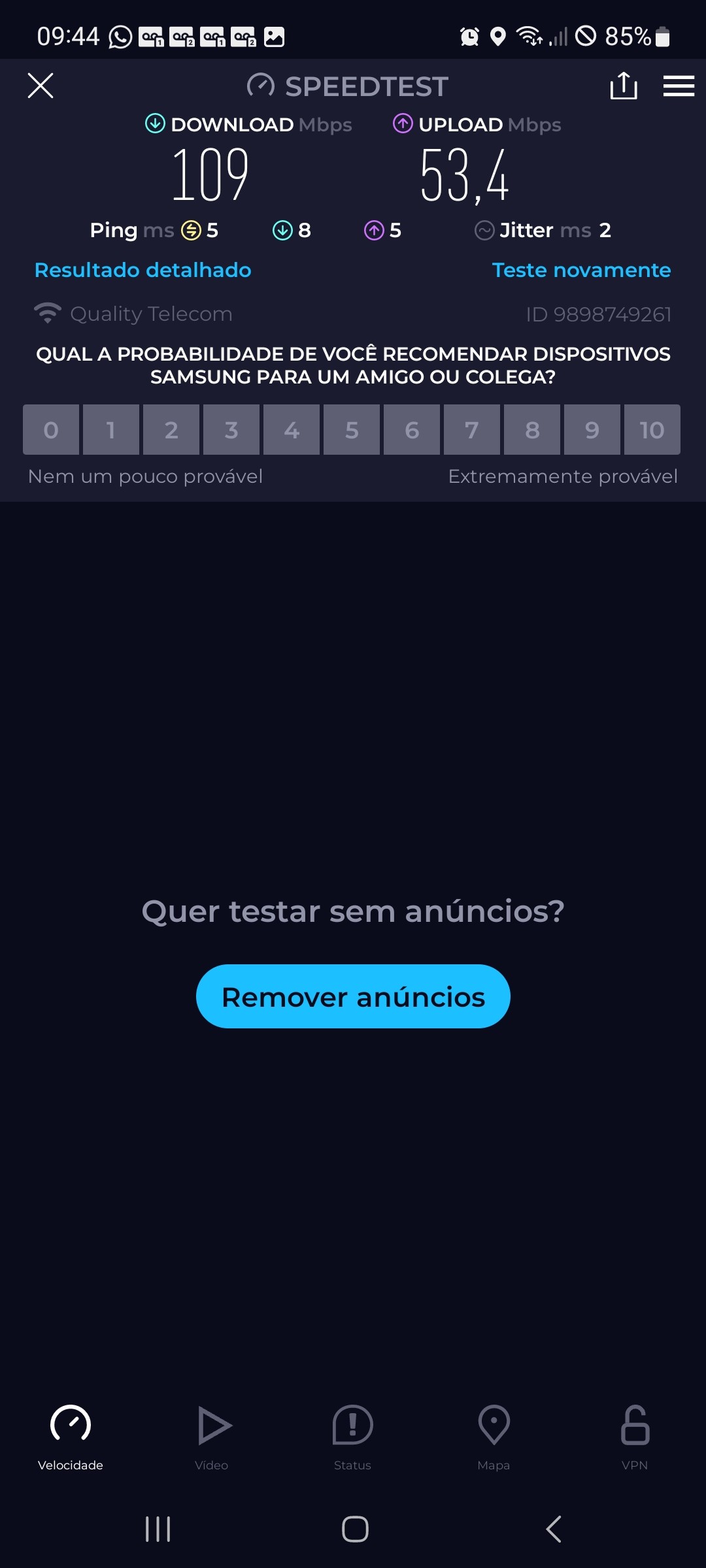Open Resultado detalhado

pyautogui.click(x=143, y=270)
